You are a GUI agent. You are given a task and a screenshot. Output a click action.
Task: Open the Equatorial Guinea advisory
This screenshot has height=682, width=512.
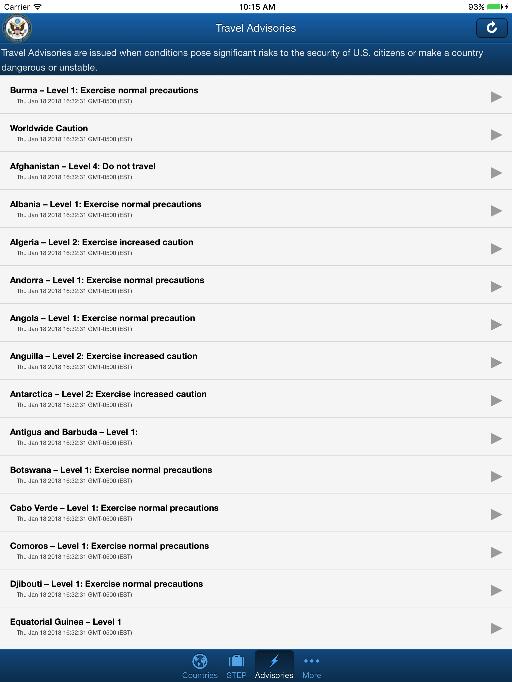[256, 626]
